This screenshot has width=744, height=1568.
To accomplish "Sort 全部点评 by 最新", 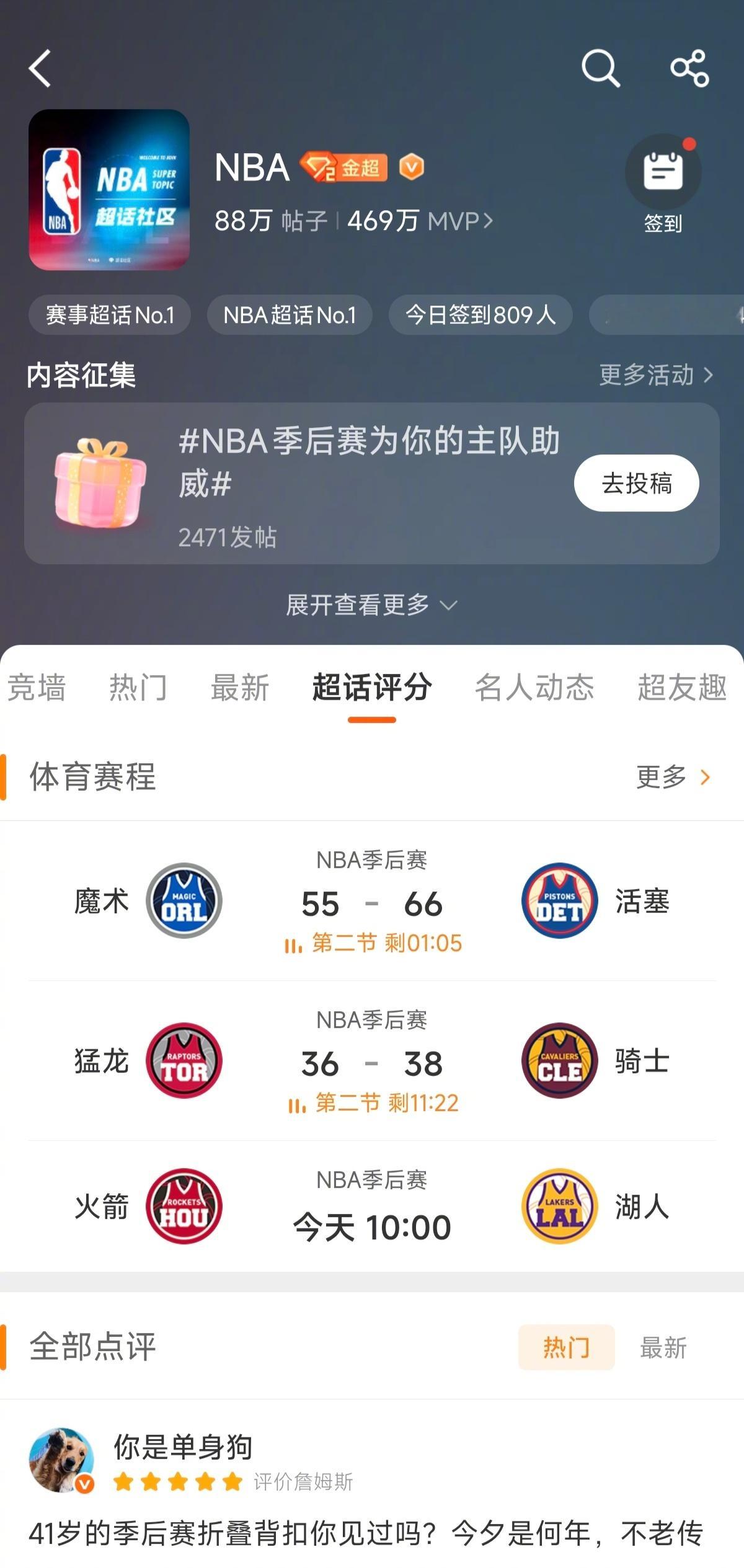I will 663,1347.
